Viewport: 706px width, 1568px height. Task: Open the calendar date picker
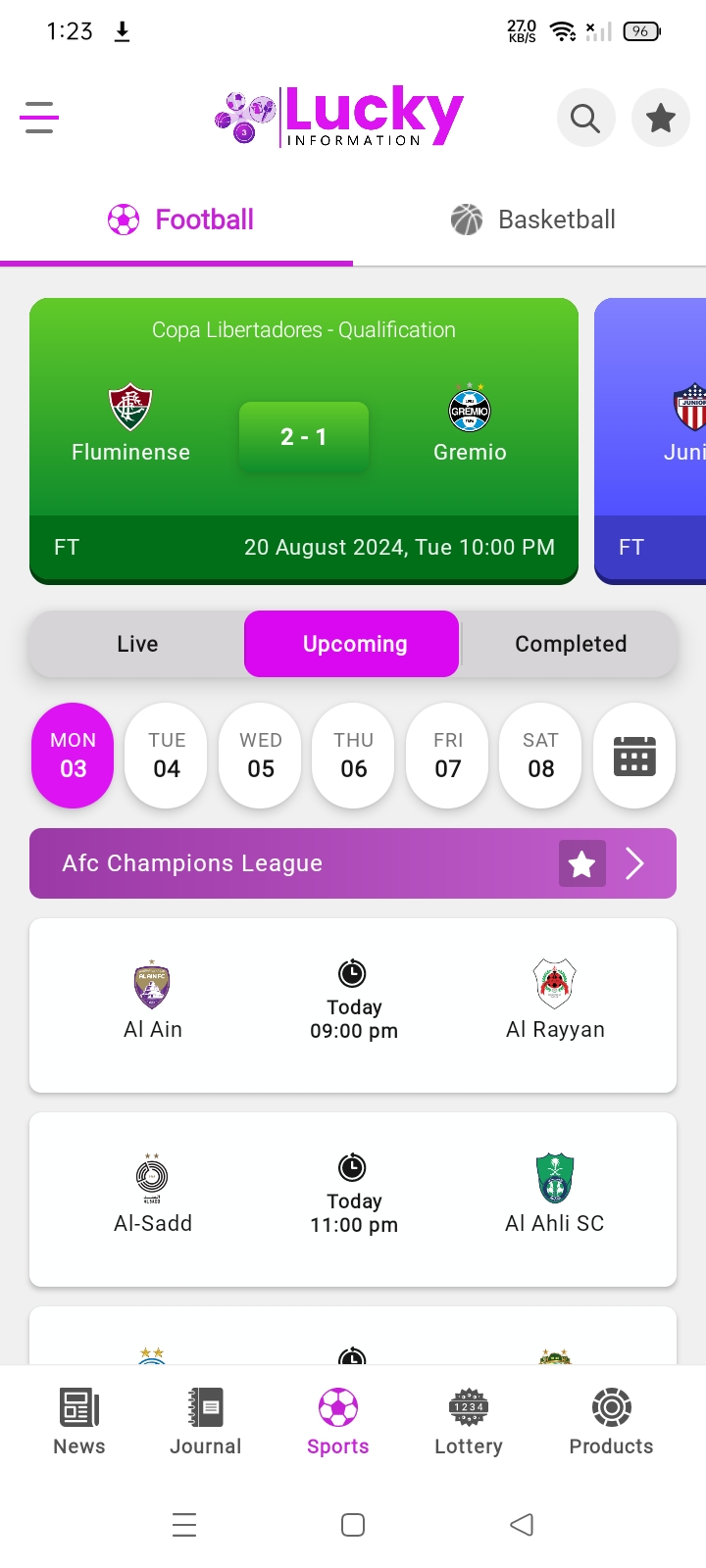pyautogui.click(x=634, y=756)
